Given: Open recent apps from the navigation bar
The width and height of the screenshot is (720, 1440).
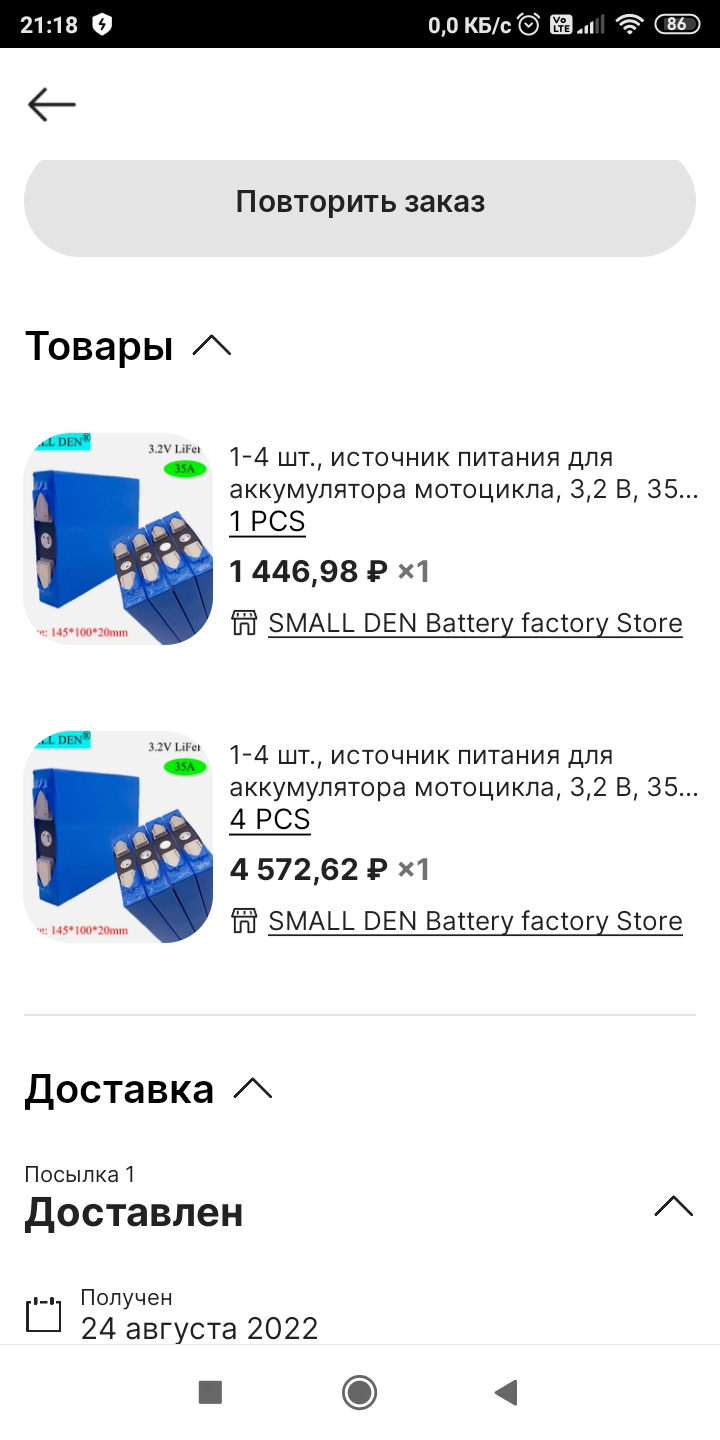Looking at the screenshot, I should click(210, 1392).
